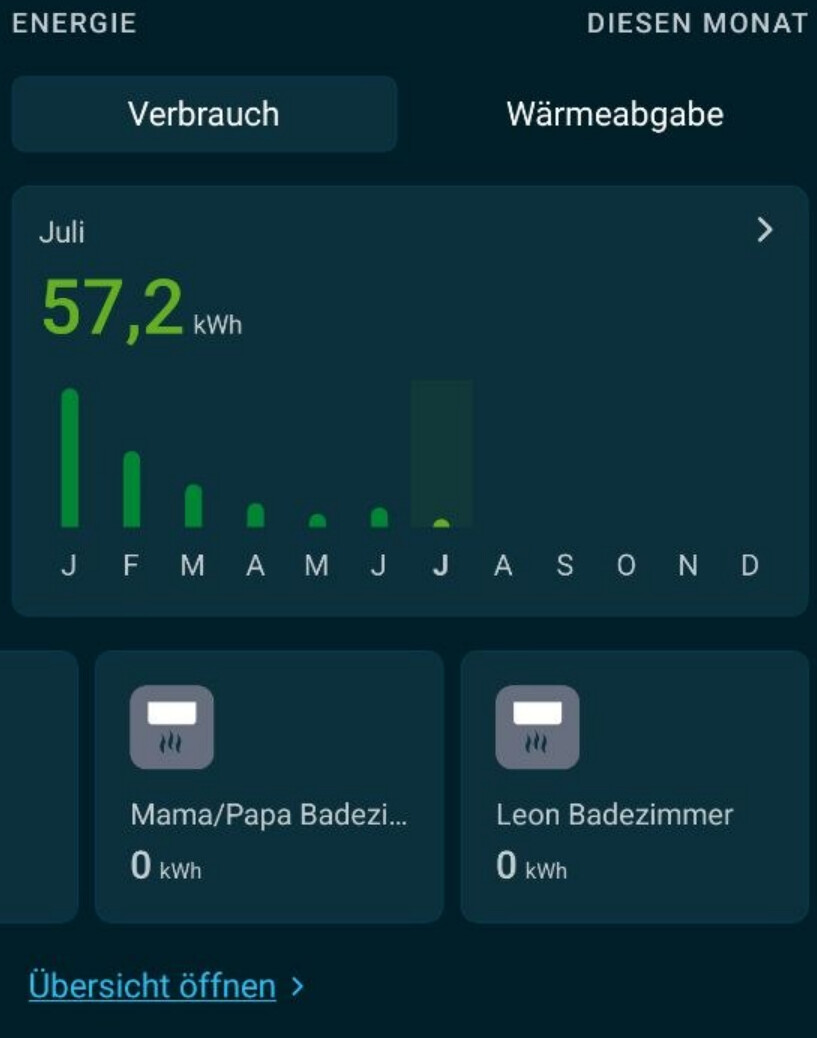
Task: Select the March bar labeled M
Action: 193,506
